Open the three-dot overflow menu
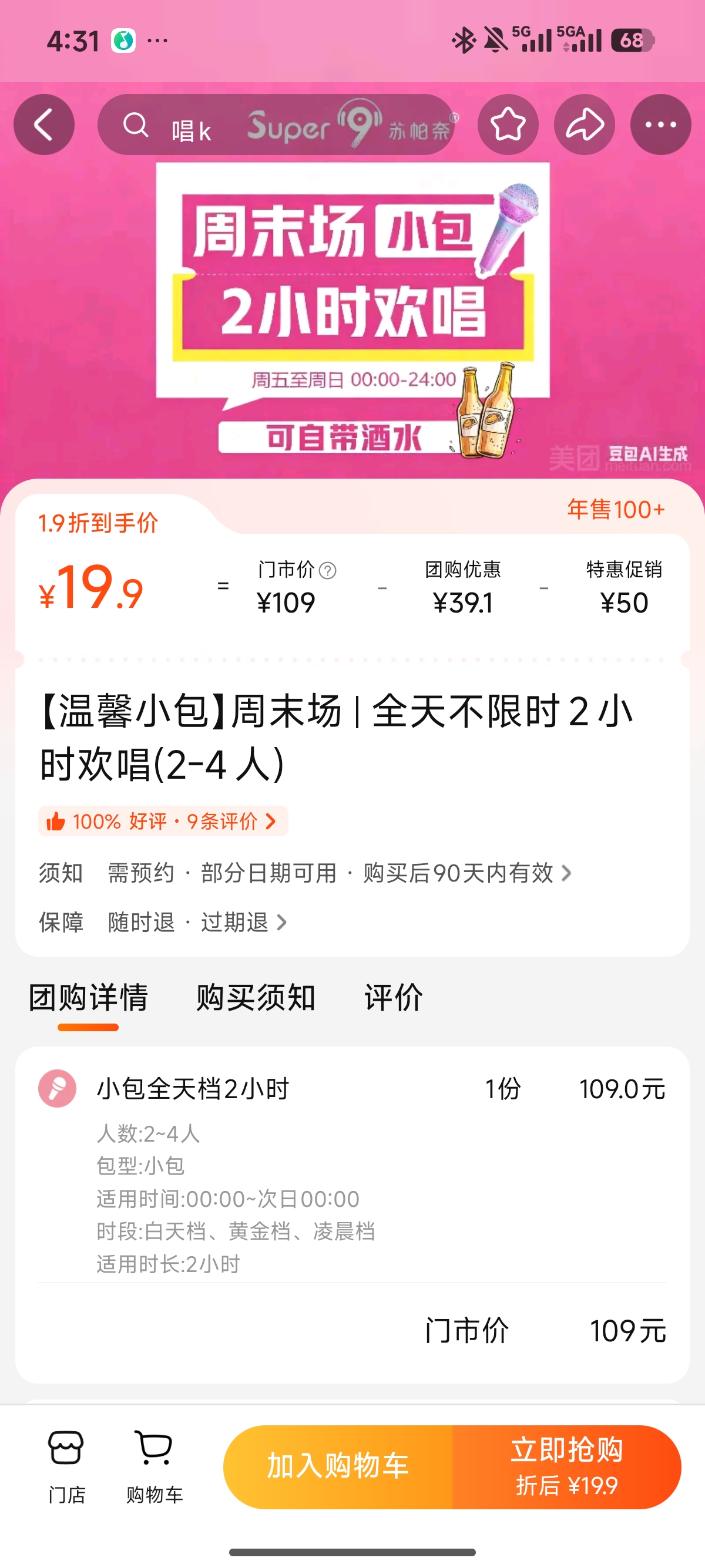705x1568 pixels. 660,125
